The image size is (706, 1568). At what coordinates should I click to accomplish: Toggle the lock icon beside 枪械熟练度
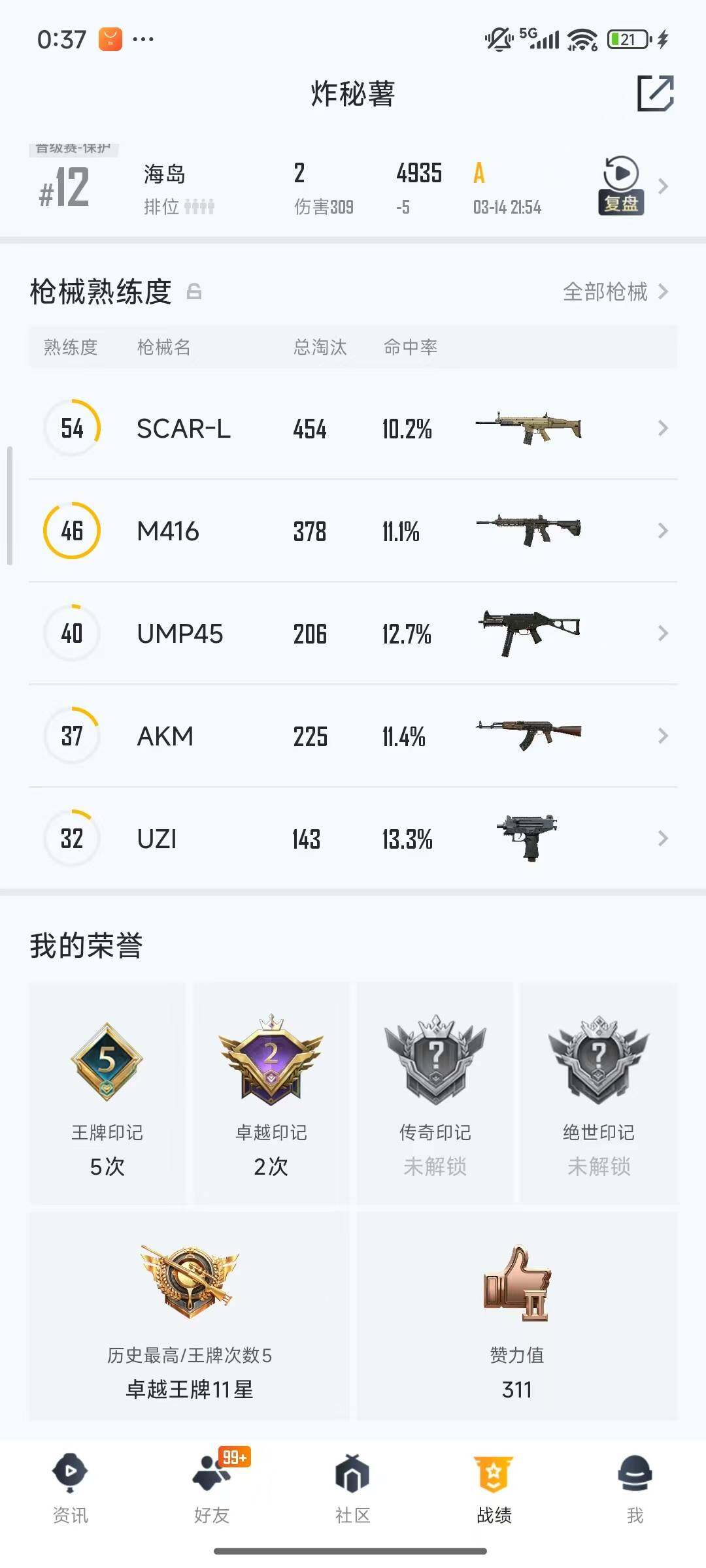pos(195,293)
